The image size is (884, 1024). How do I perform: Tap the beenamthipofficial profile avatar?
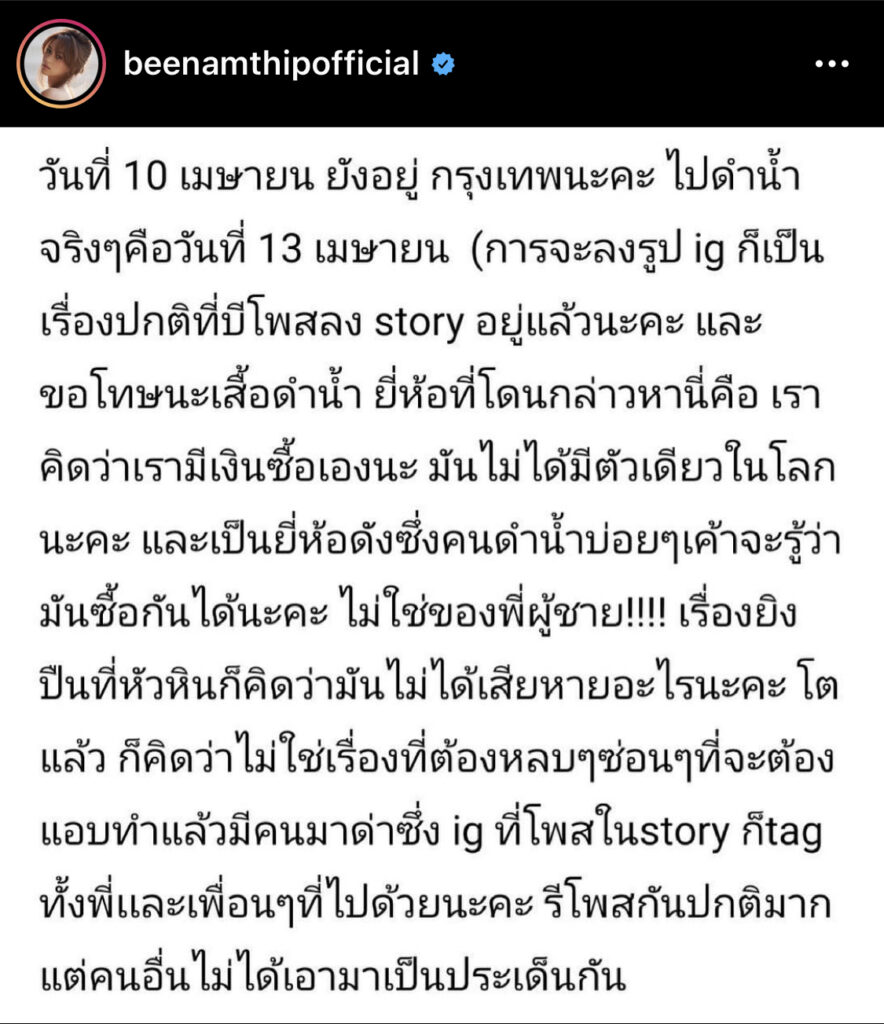point(61,64)
